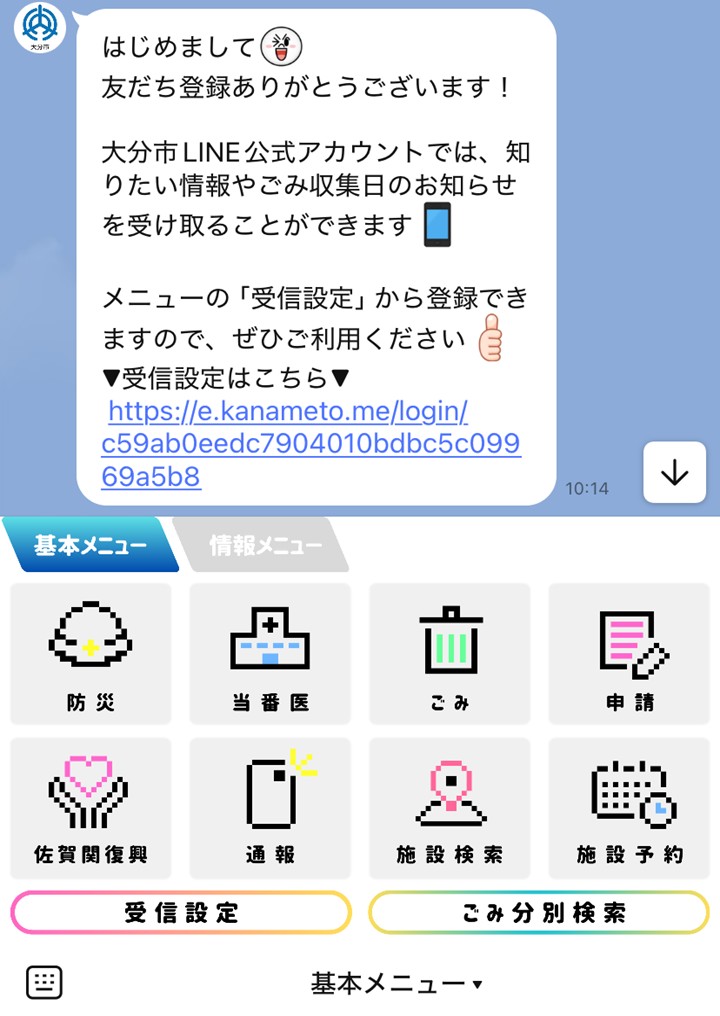The height and width of the screenshot is (1016, 720).
Task: Select the 施設予約 calendar reservation icon
Action: (630, 805)
